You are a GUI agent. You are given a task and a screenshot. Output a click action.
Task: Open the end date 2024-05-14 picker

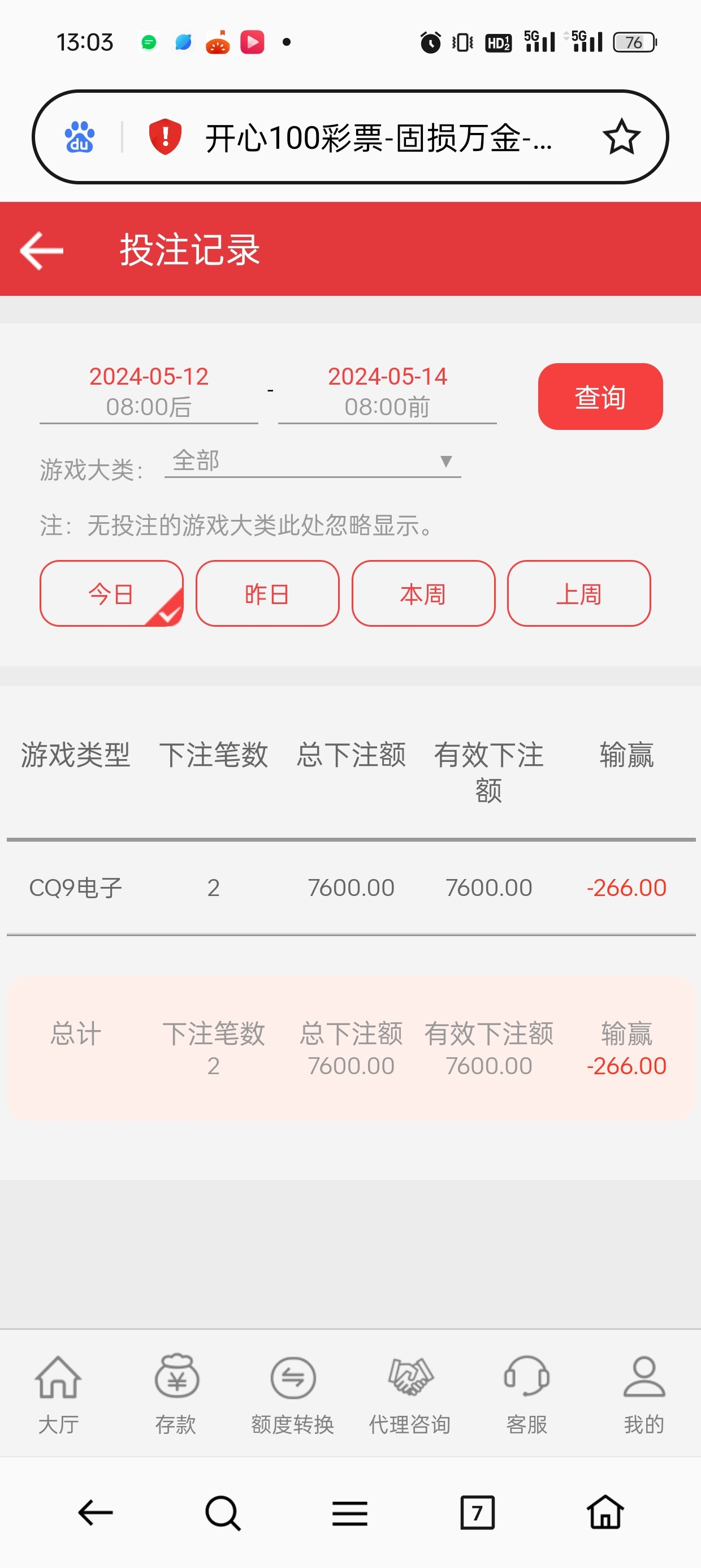[387, 391]
